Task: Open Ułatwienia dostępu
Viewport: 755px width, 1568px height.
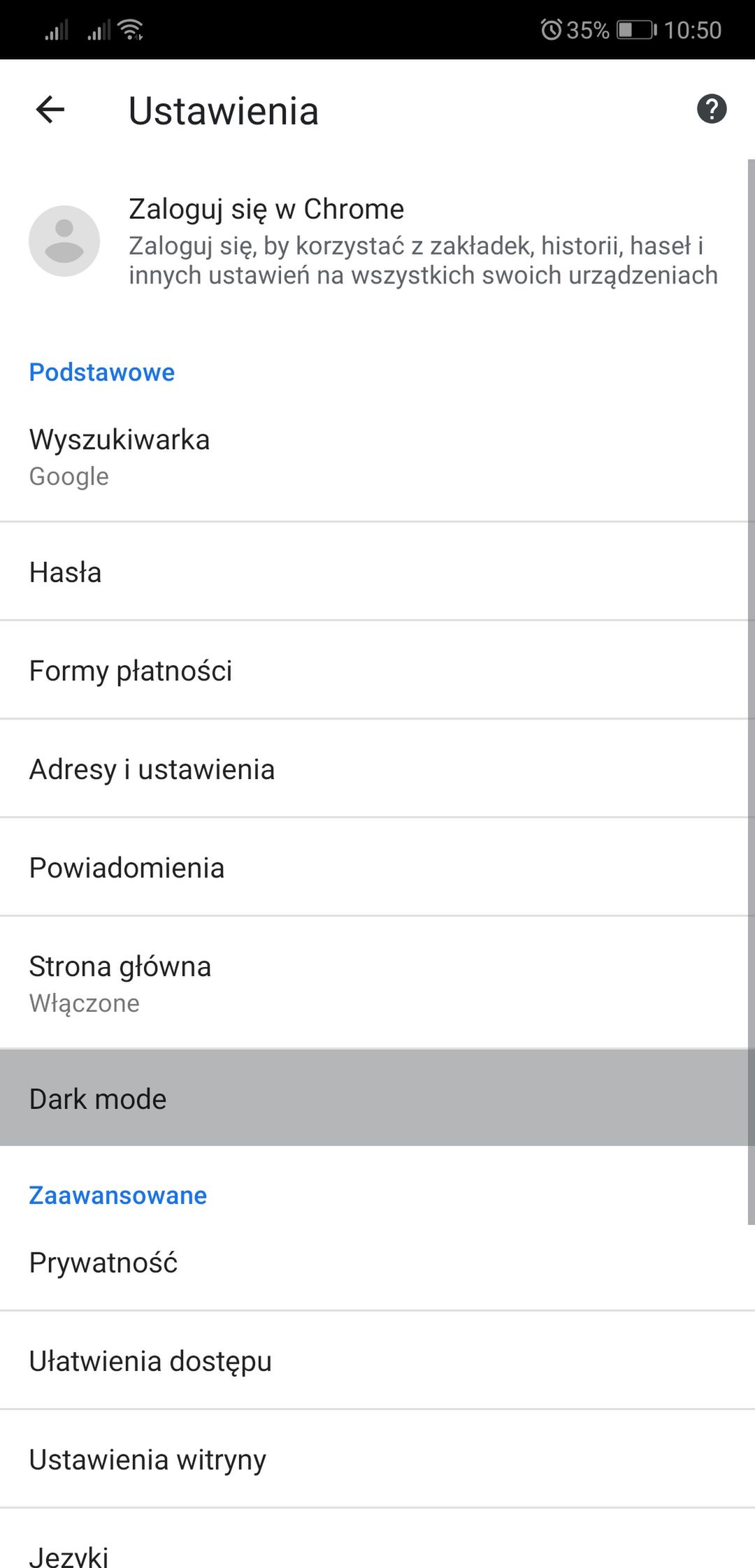Action: tap(374, 1360)
